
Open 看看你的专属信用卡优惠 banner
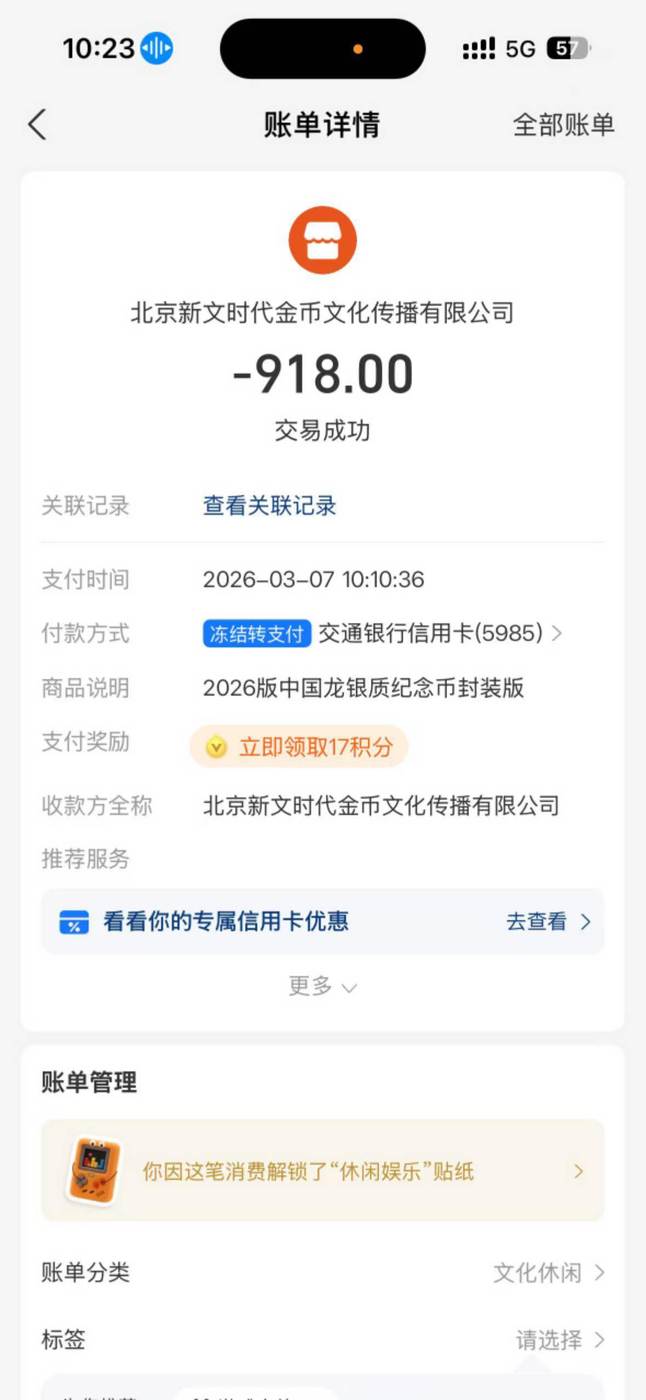pyautogui.click(x=322, y=921)
